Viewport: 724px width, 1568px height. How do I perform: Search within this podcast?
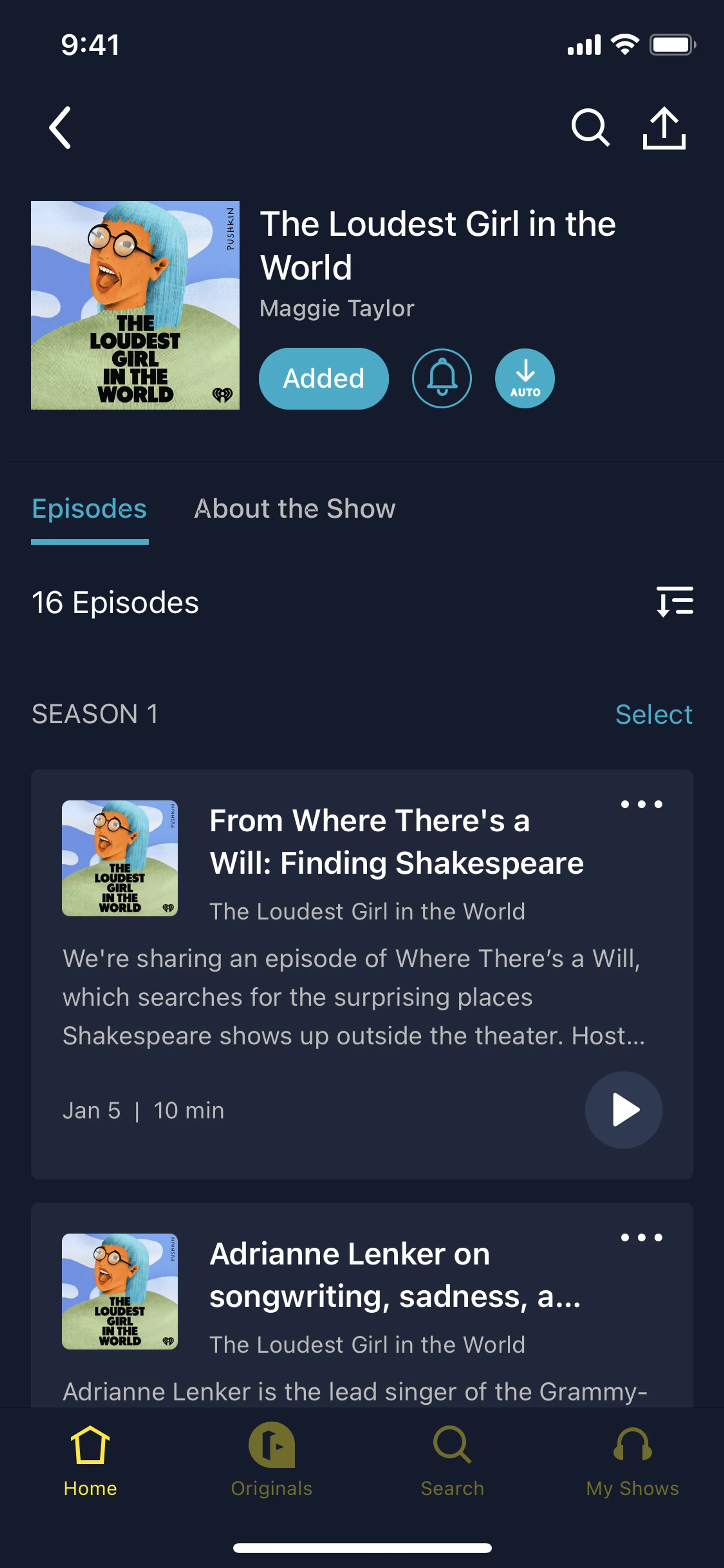tap(589, 128)
